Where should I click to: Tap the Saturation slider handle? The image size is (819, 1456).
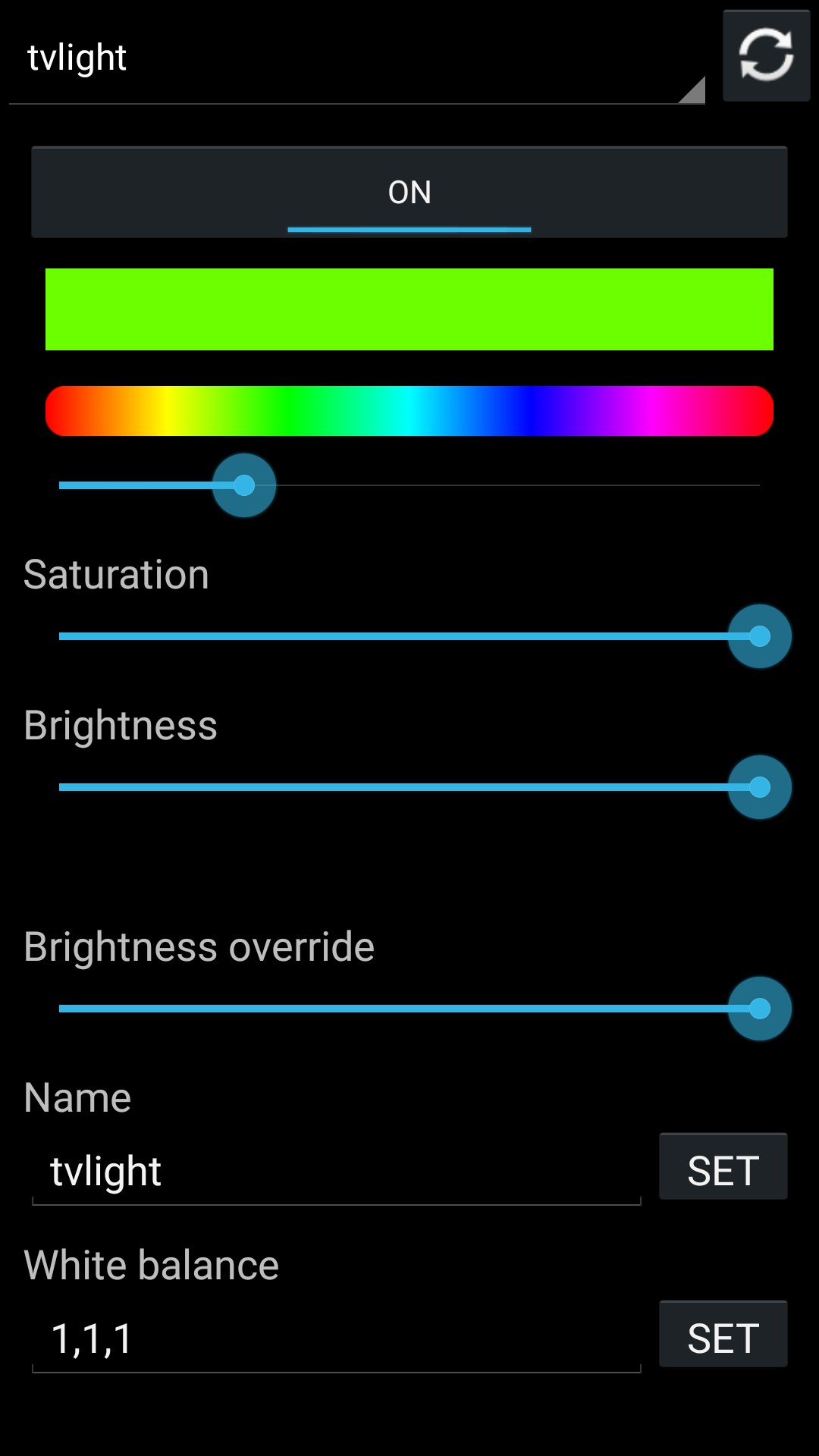pos(759,636)
